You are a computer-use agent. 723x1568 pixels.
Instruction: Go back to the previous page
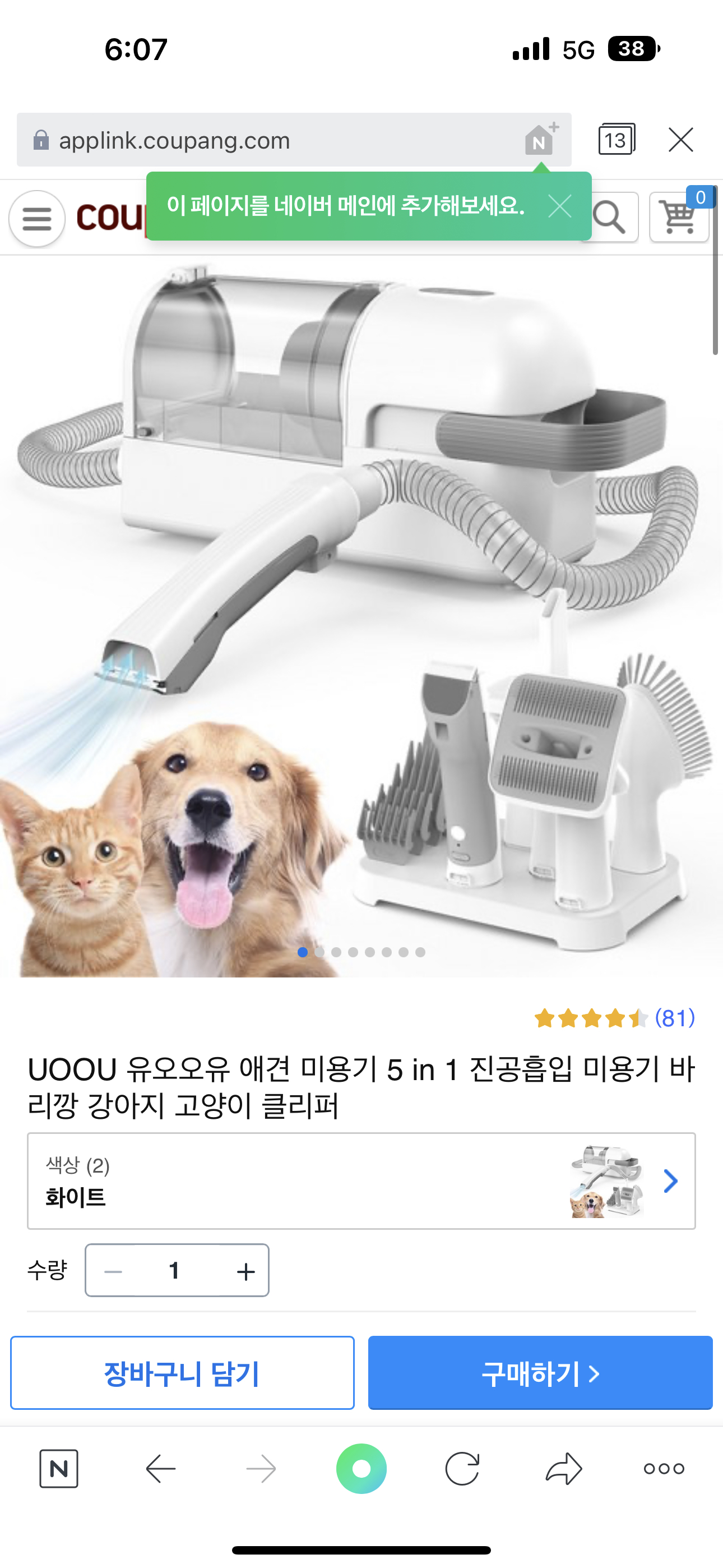(161, 1469)
